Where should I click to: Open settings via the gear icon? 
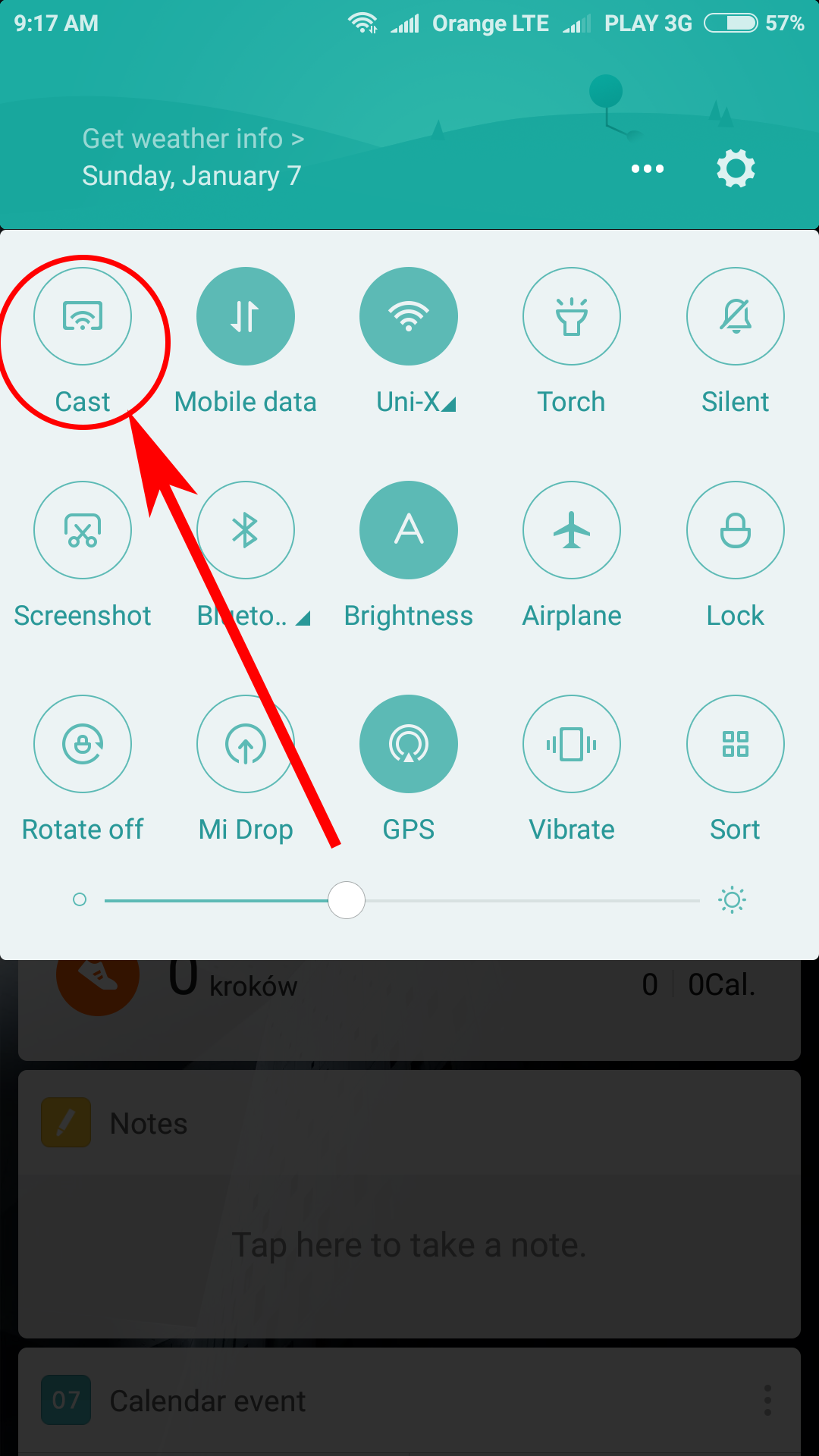pyautogui.click(x=736, y=168)
